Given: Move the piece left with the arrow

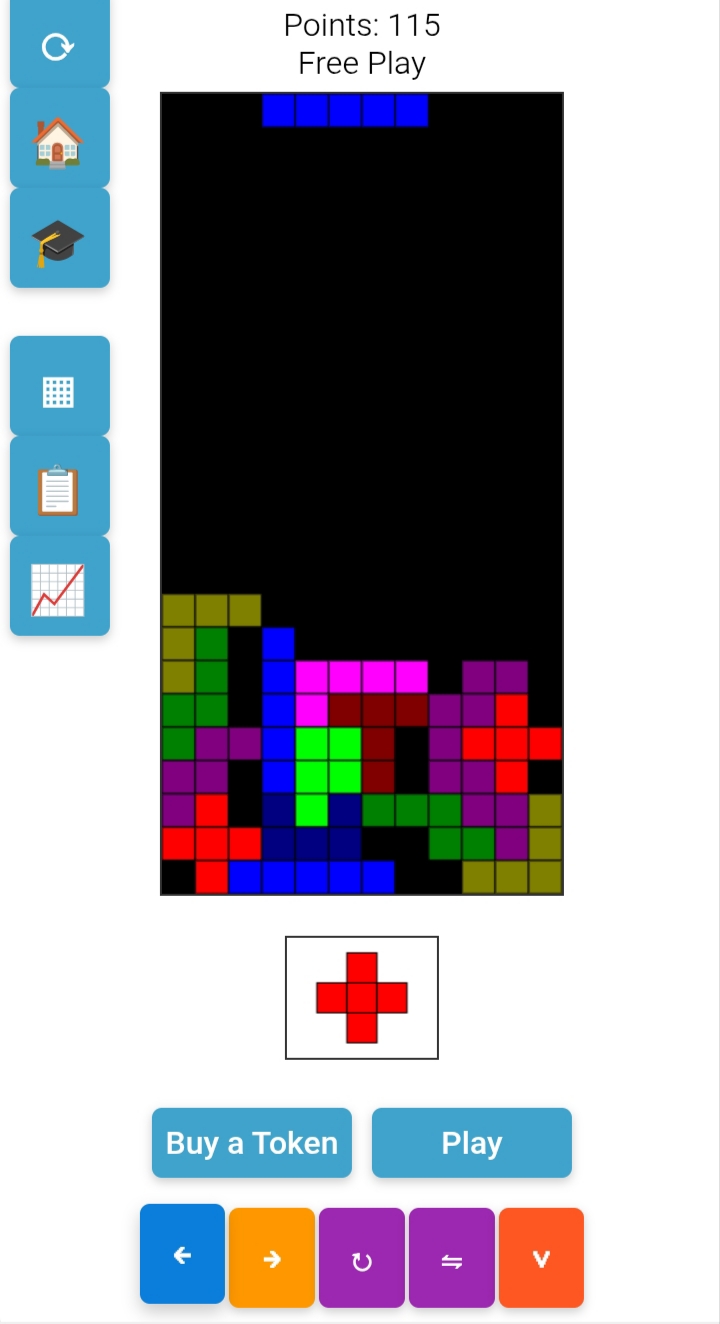Looking at the screenshot, I should [182, 1254].
